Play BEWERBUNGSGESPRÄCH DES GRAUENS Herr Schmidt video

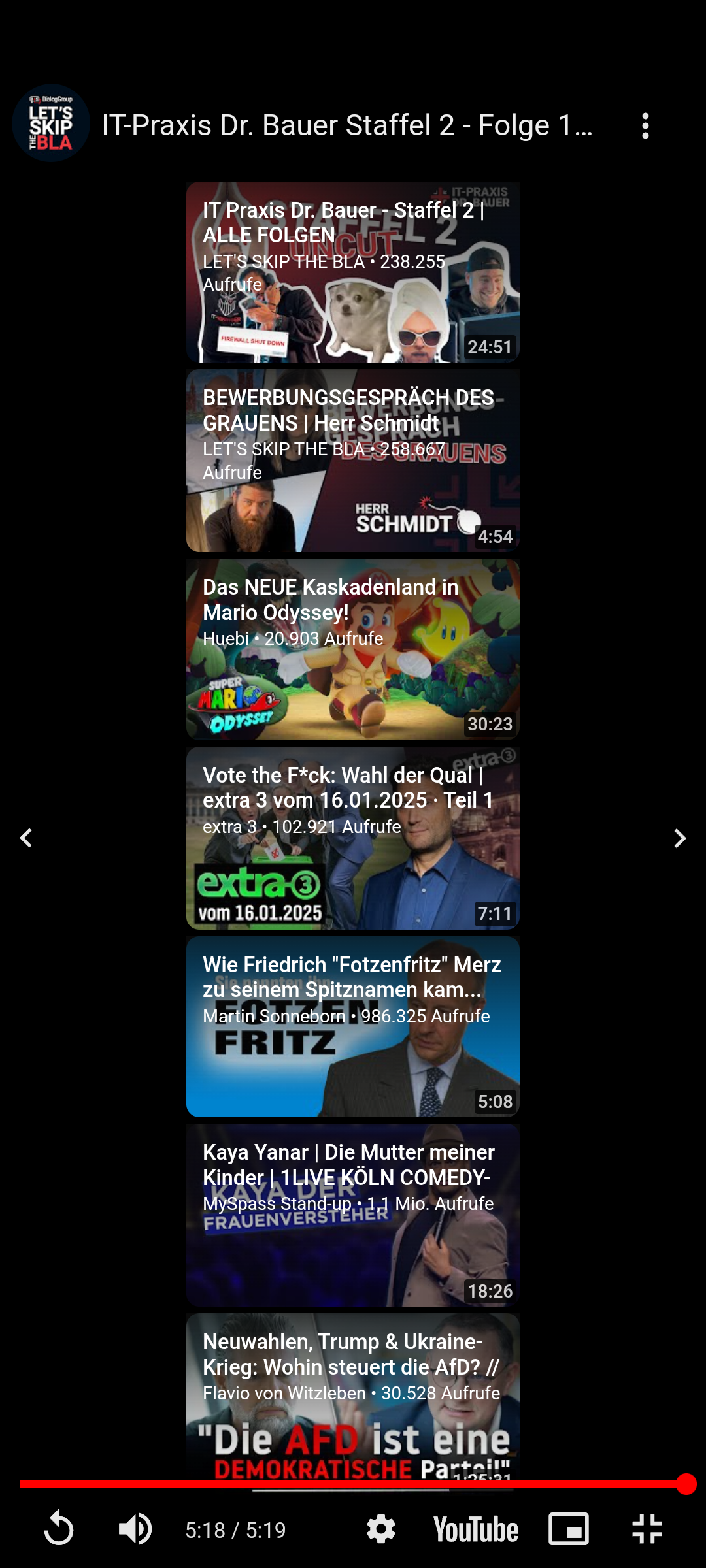point(353,461)
